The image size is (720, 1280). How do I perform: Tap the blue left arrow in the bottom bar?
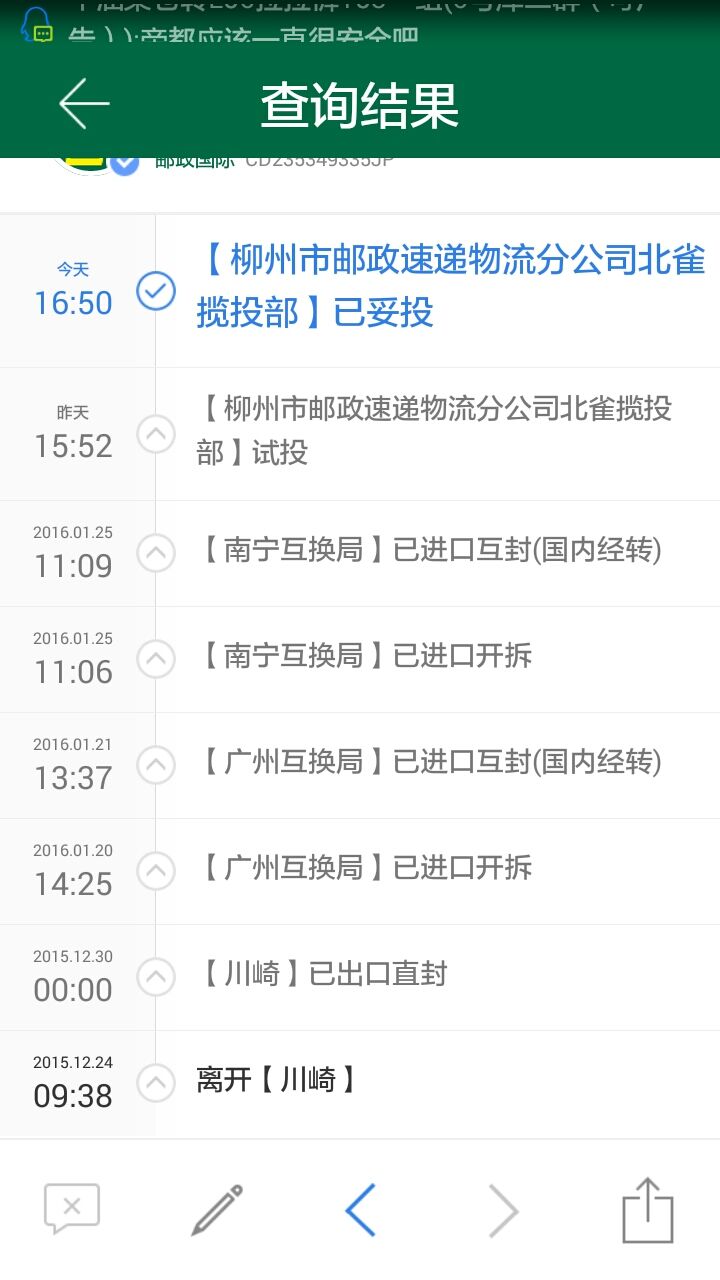361,1210
